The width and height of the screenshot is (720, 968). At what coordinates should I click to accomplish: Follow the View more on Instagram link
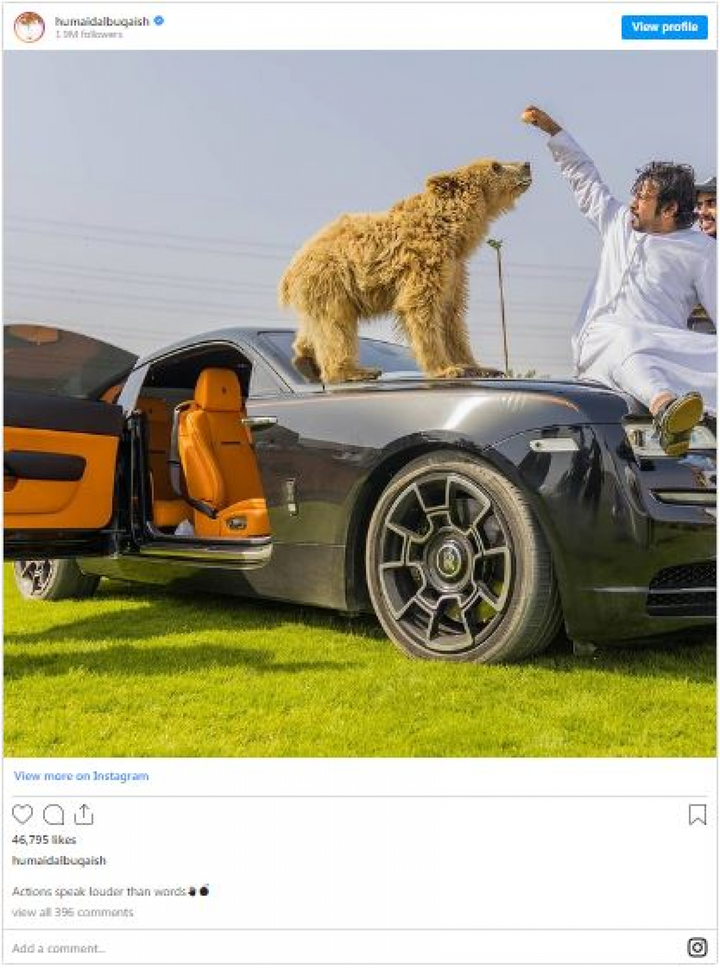pos(81,776)
